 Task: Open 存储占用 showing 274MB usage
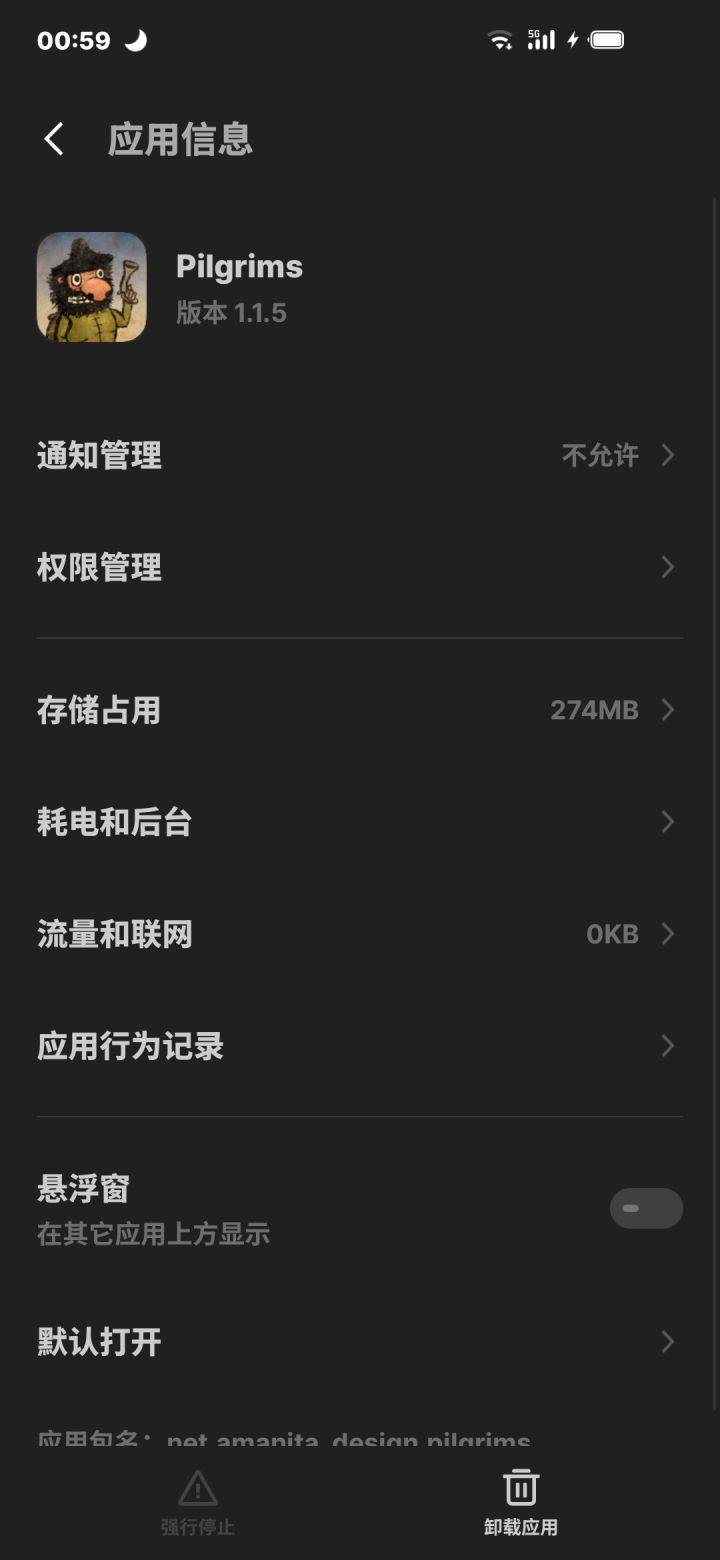click(x=360, y=710)
